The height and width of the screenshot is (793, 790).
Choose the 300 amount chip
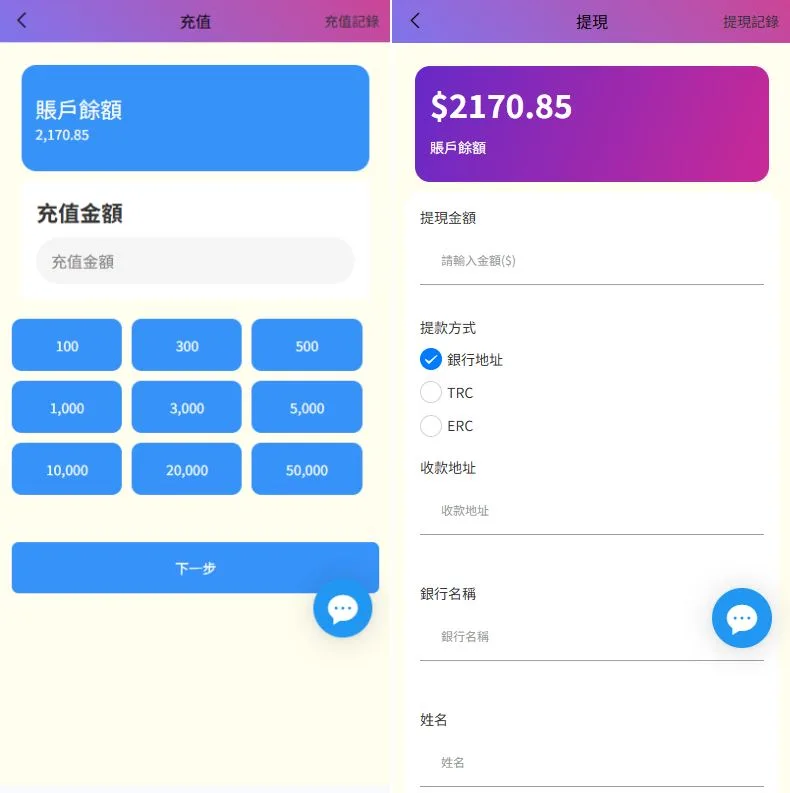[x=187, y=346]
